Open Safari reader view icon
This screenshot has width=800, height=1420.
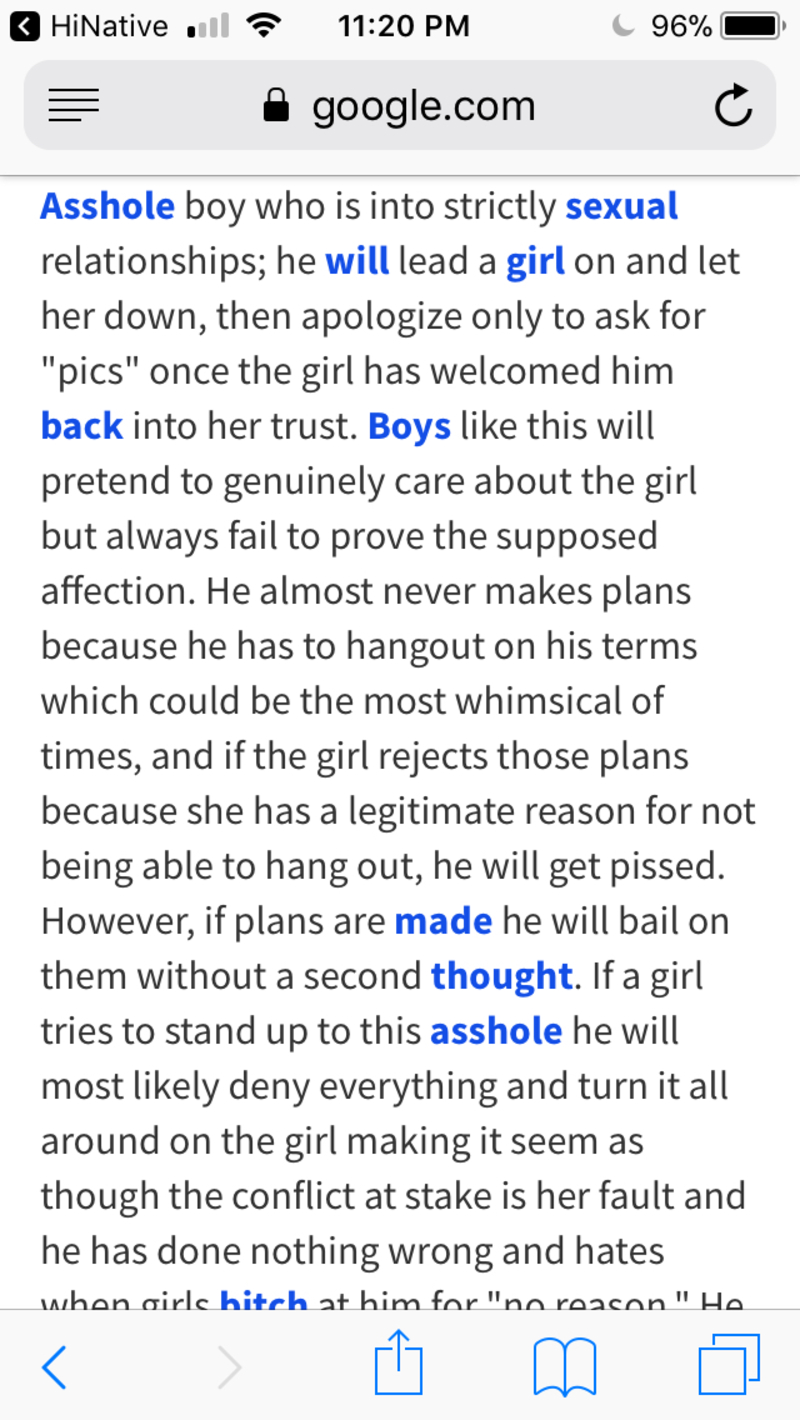74,105
